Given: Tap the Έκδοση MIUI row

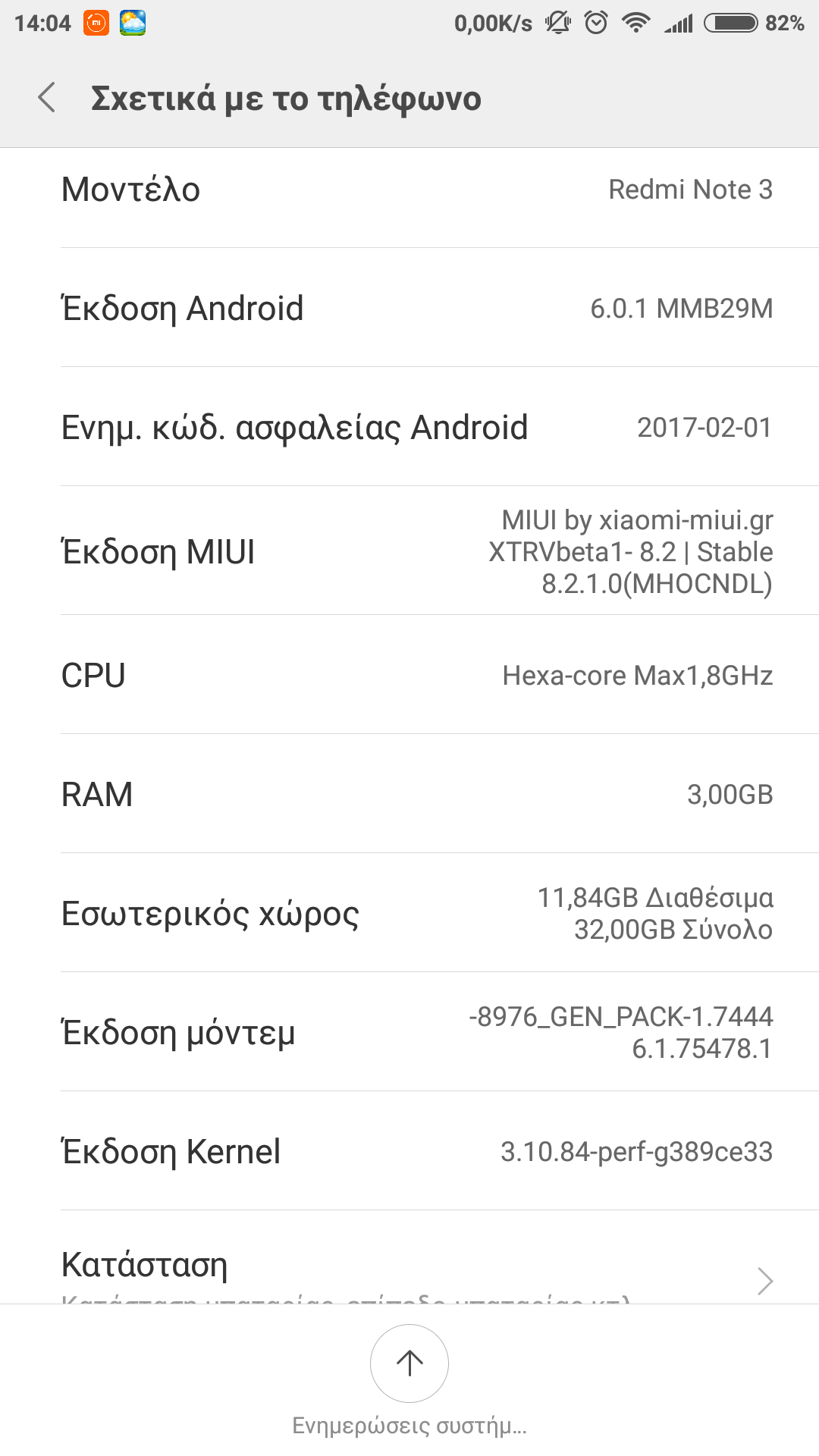Looking at the screenshot, I should coord(409,551).
